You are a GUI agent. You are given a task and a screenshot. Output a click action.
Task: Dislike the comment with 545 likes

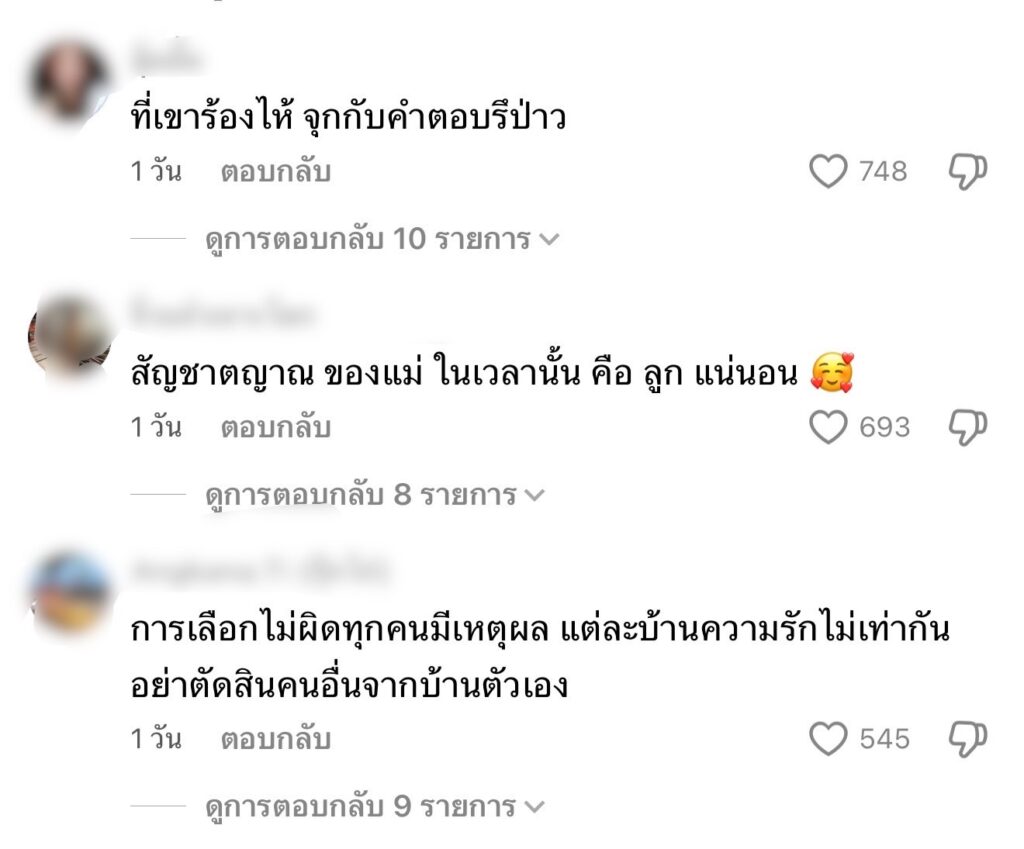coord(967,739)
